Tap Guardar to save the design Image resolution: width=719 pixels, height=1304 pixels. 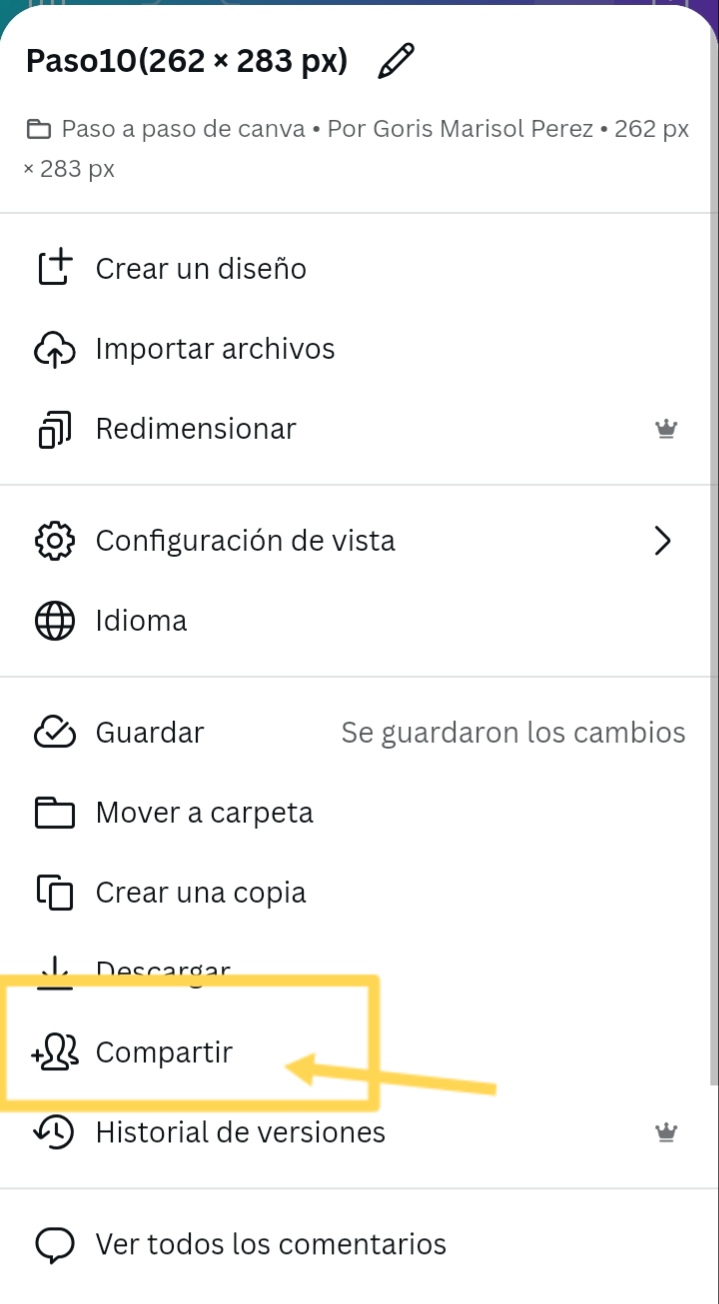click(150, 733)
